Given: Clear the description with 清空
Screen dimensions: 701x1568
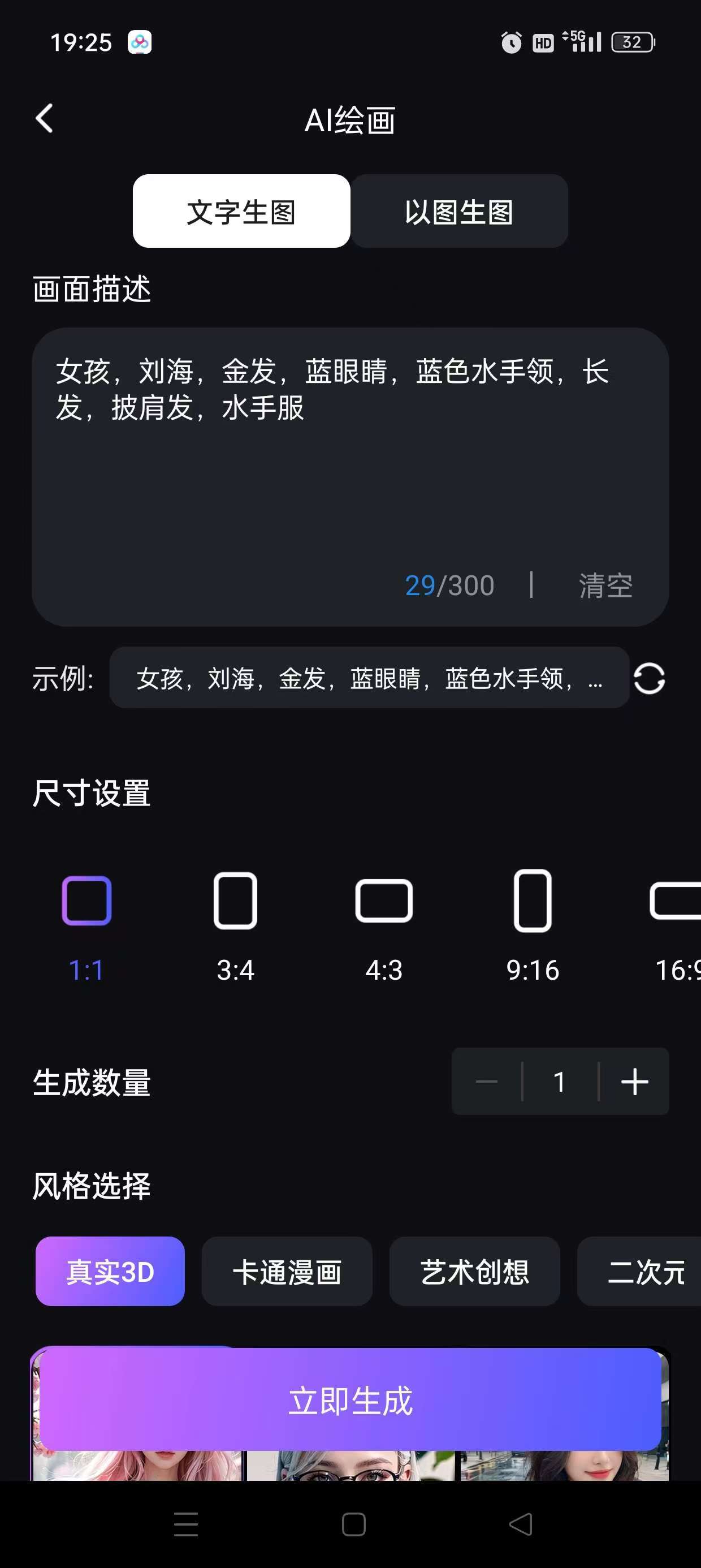Looking at the screenshot, I should [605, 585].
